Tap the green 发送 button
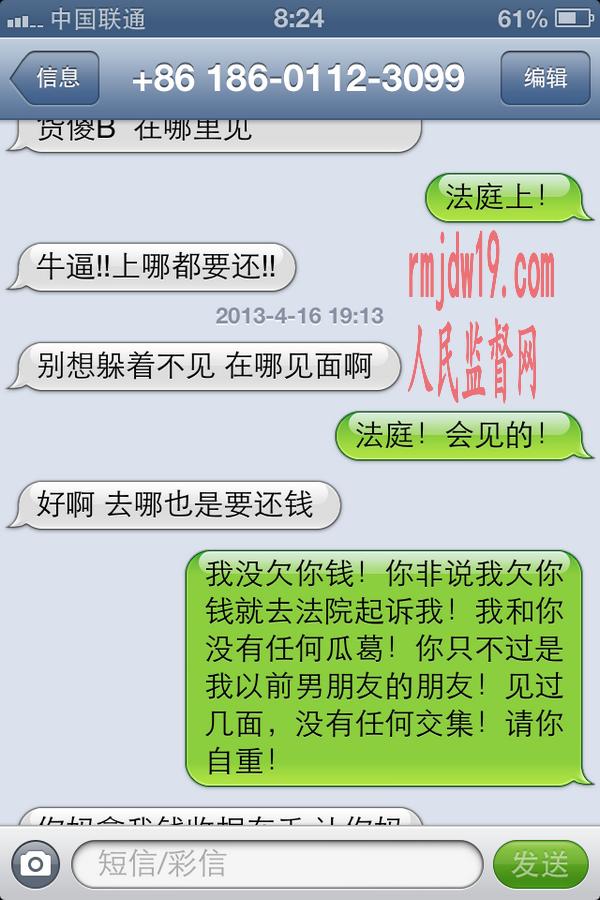This screenshot has width=600, height=900. (541, 864)
